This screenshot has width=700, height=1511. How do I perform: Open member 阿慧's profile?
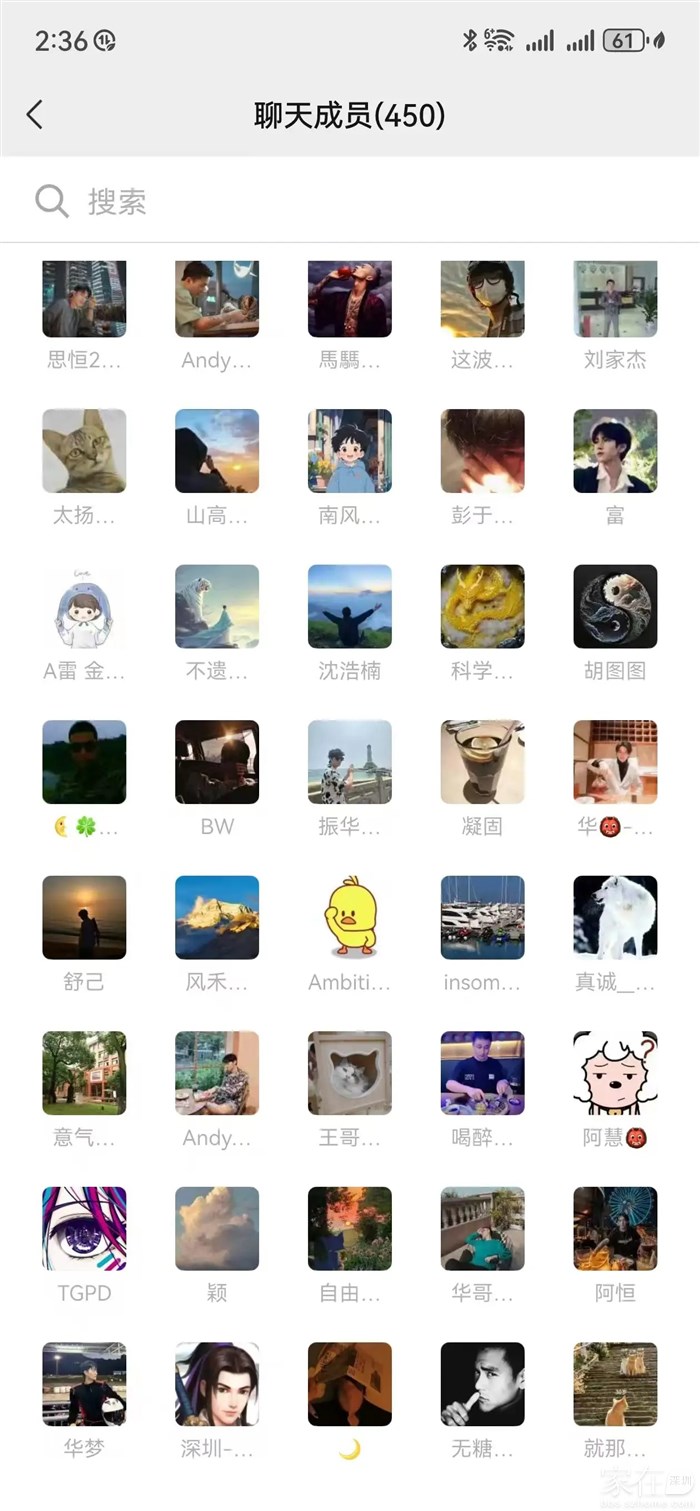[615, 1073]
